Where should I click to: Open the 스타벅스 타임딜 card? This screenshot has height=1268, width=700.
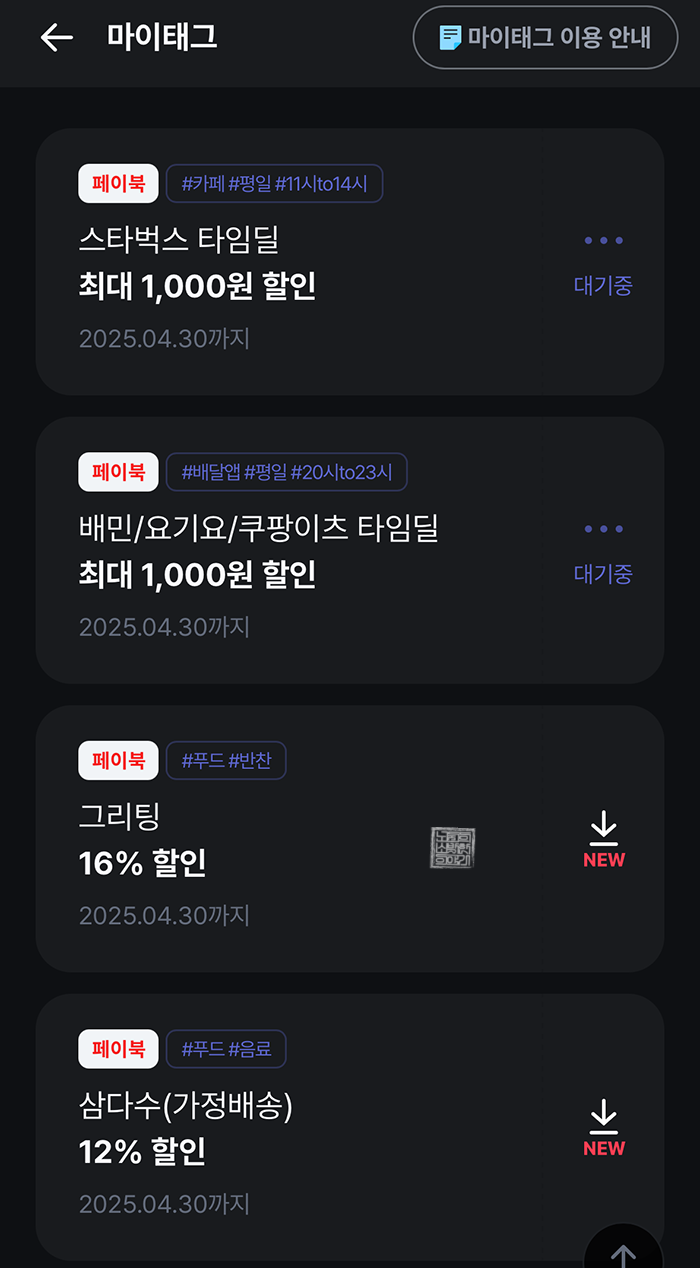300,264
